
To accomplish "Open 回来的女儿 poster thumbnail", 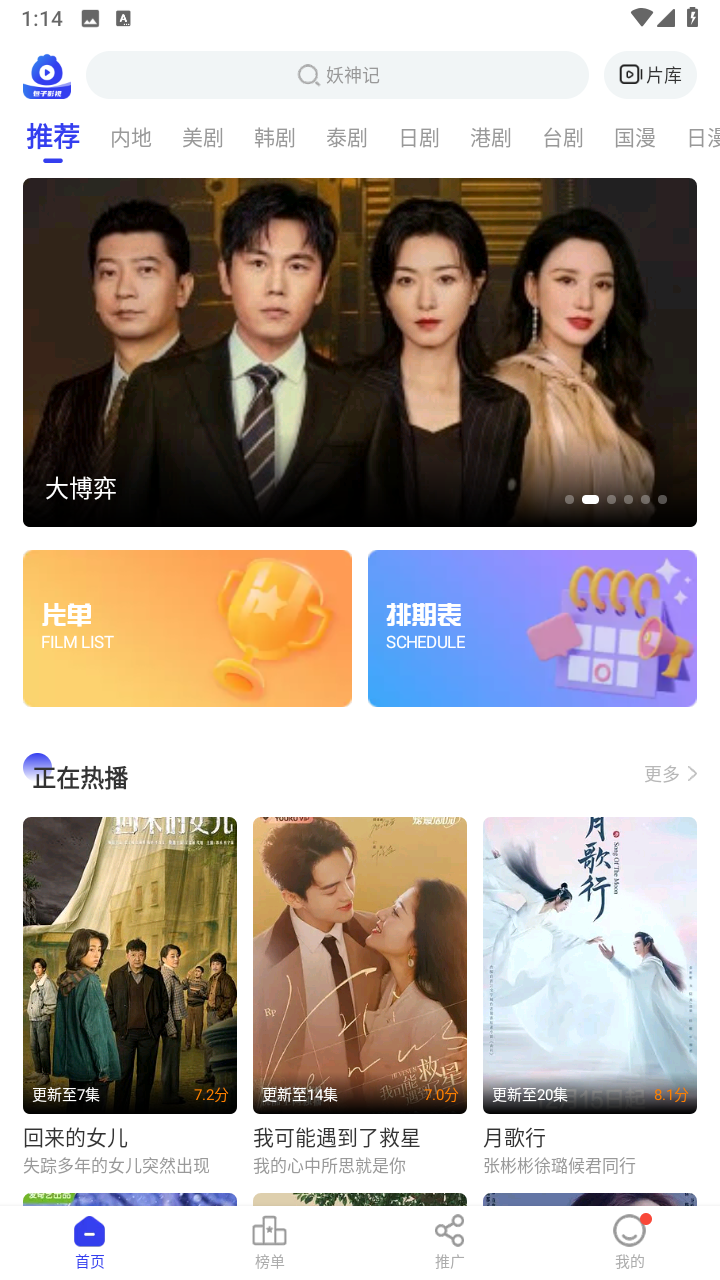I will (x=129, y=964).
